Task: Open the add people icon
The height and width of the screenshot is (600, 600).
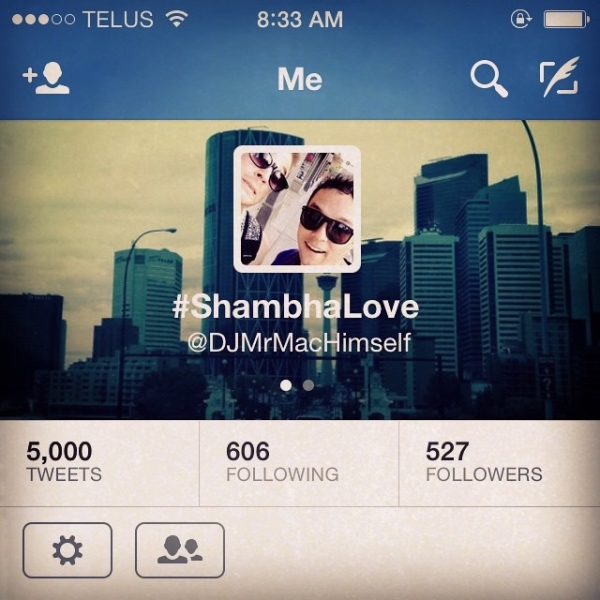Action: click(46, 78)
